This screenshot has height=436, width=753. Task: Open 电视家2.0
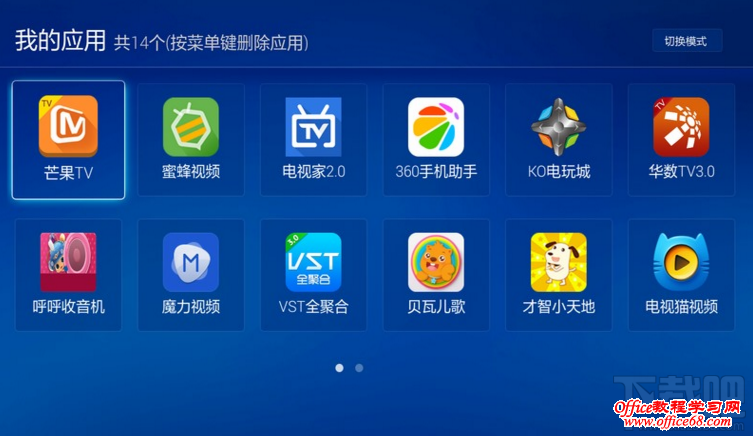point(313,140)
